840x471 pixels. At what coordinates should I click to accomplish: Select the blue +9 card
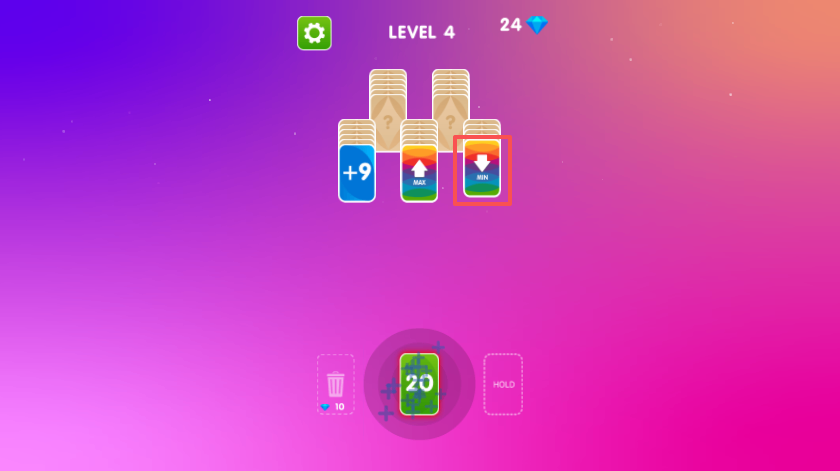357,173
